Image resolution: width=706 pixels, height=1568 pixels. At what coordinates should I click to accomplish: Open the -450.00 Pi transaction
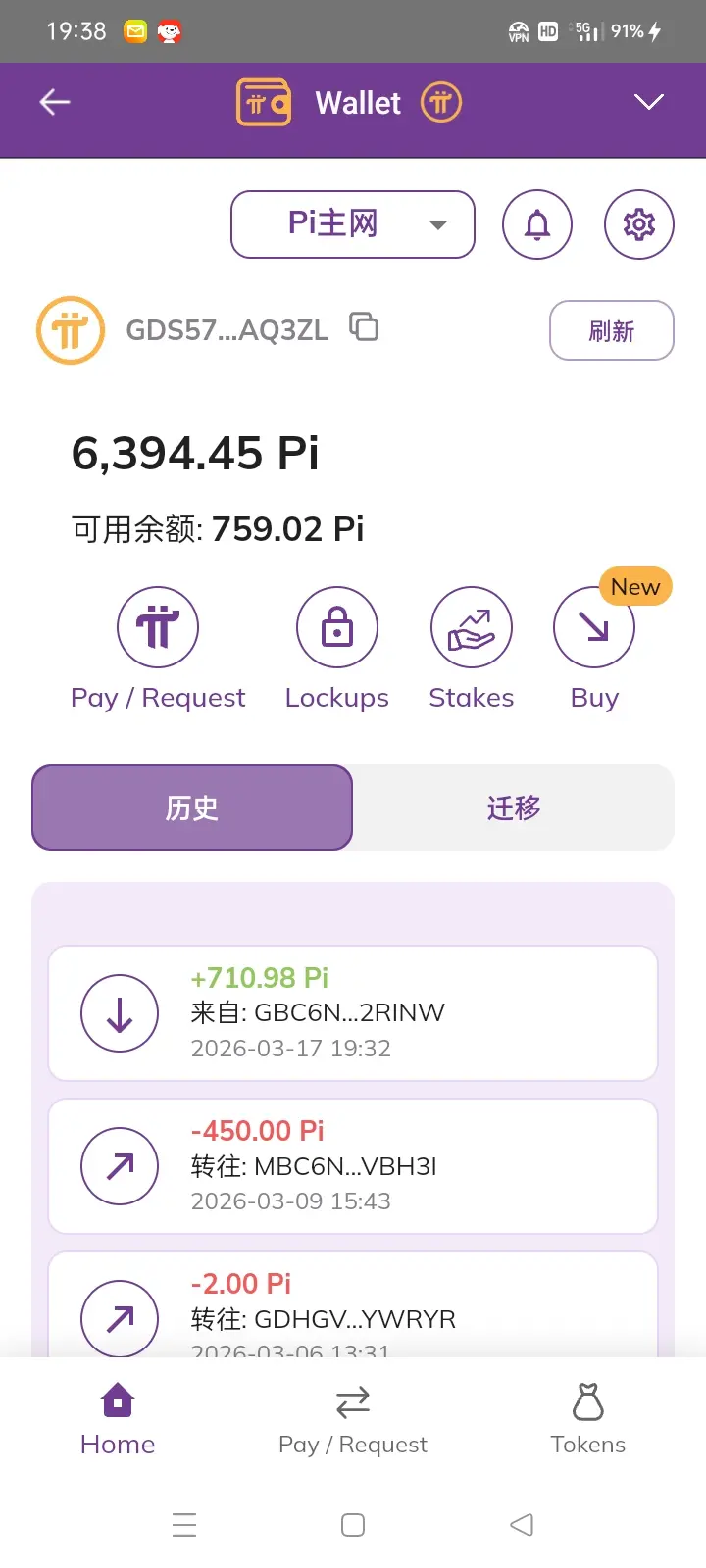click(353, 1166)
